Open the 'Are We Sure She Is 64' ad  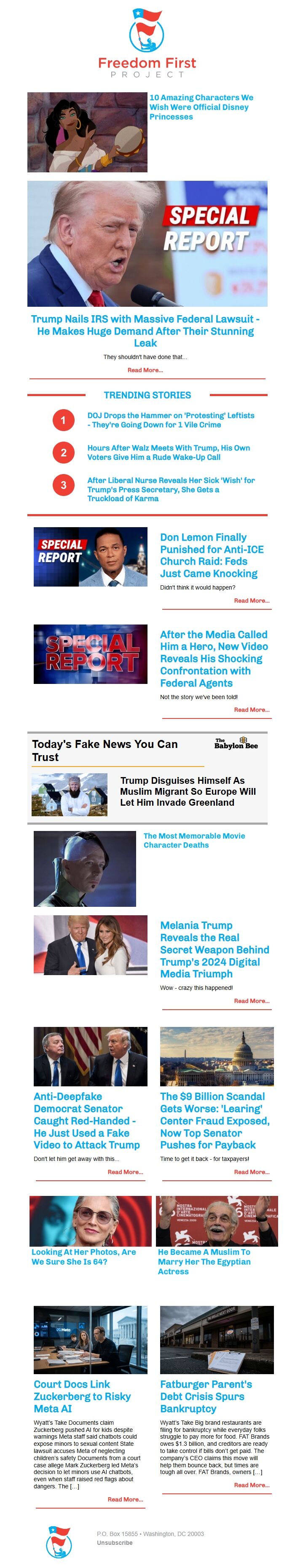coord(83,1256)
